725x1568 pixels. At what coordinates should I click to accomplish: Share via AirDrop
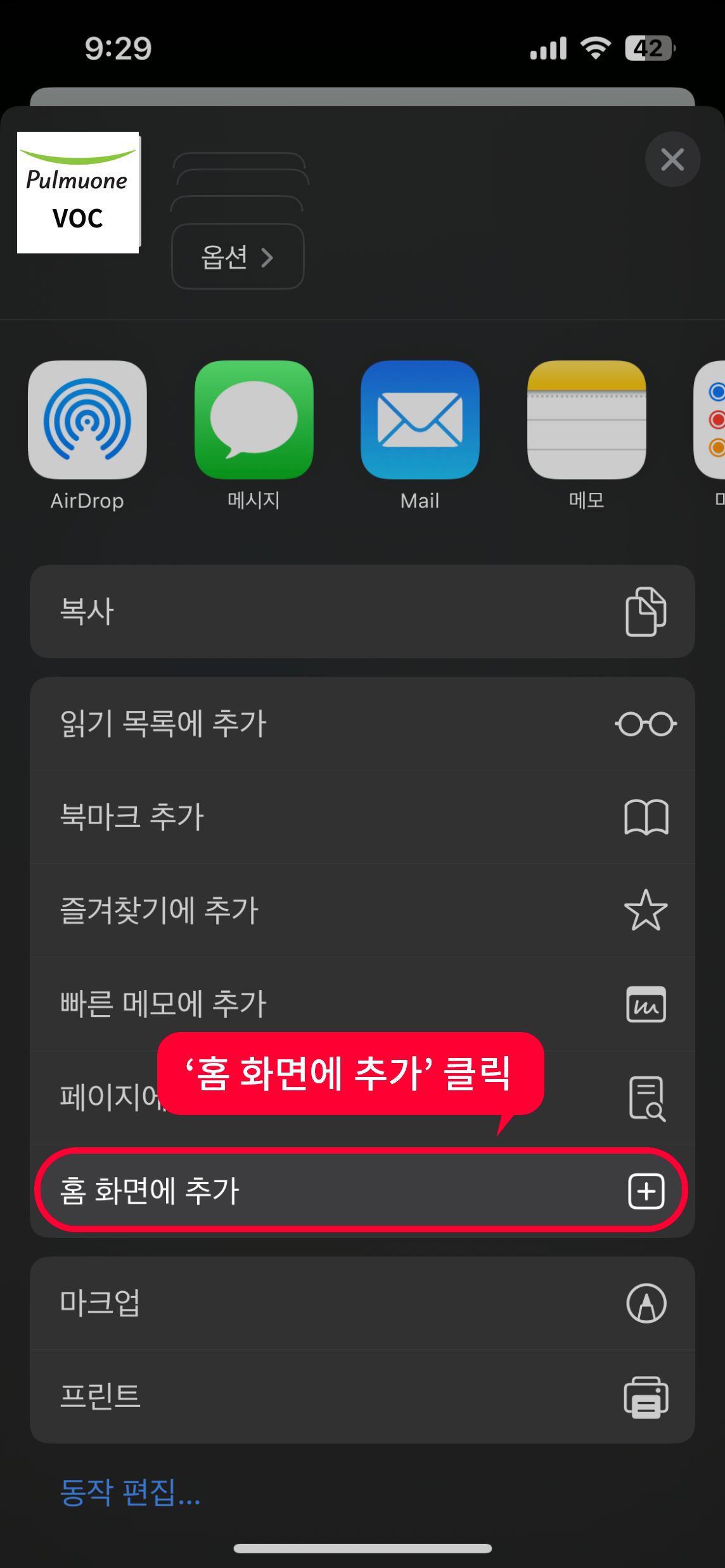[x=87, y=420]
